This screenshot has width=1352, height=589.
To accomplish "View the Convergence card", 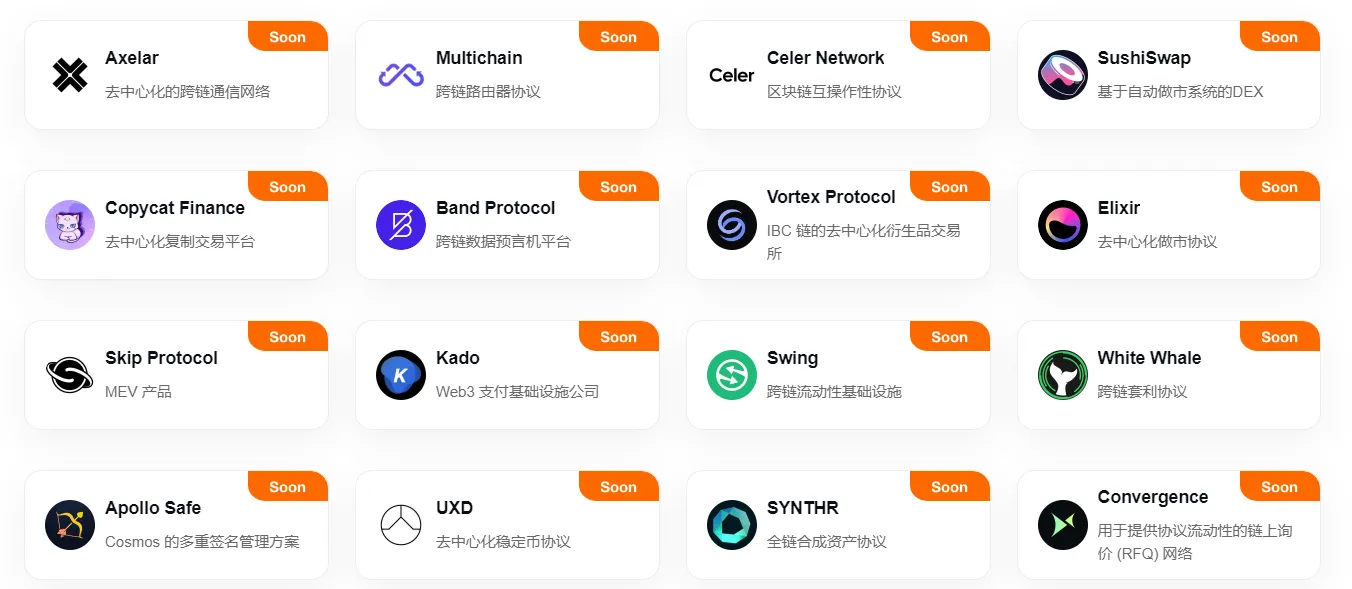I will [1168, 525].
